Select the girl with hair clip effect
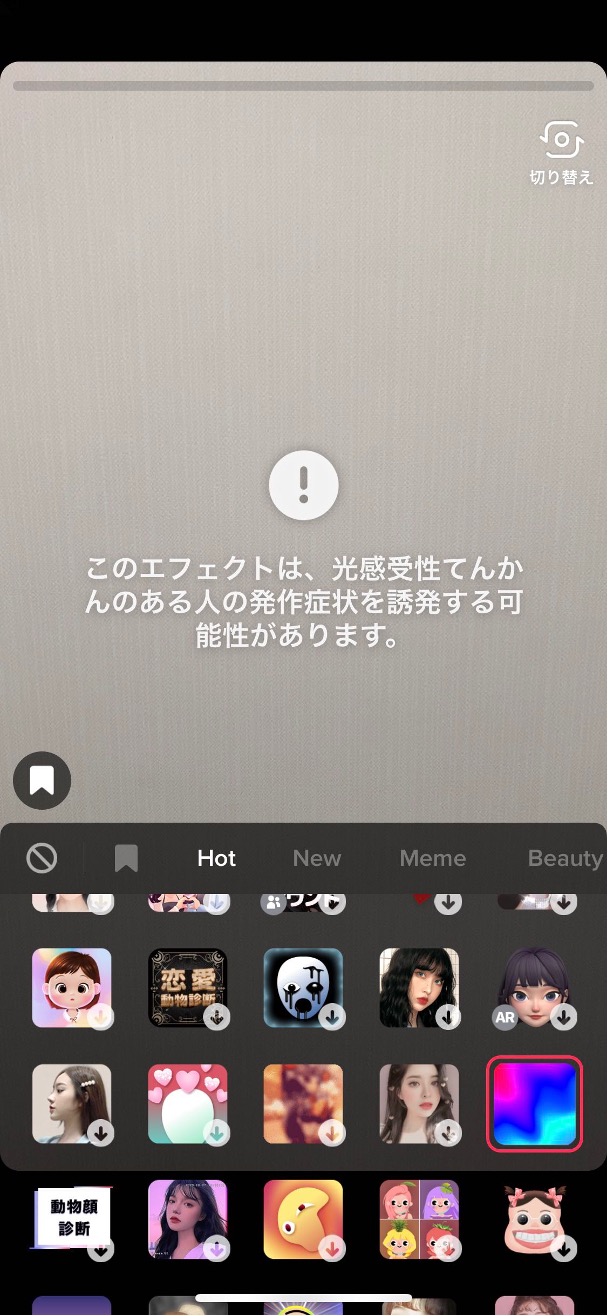Image resolution: width=608 pixels, height=1316 pixels. (x=72, y=1104)
